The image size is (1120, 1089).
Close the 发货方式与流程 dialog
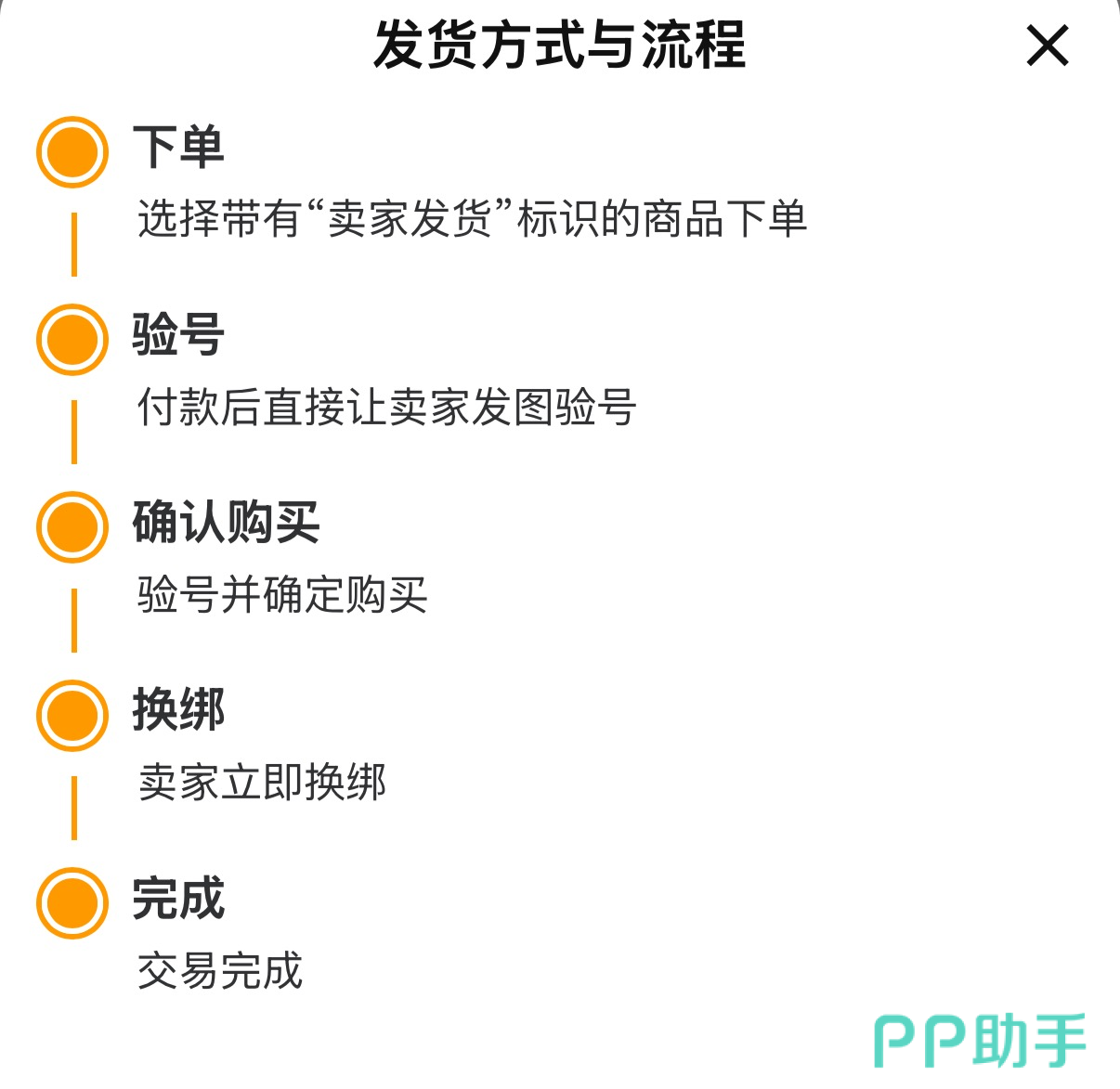(x=1048, y=45)
